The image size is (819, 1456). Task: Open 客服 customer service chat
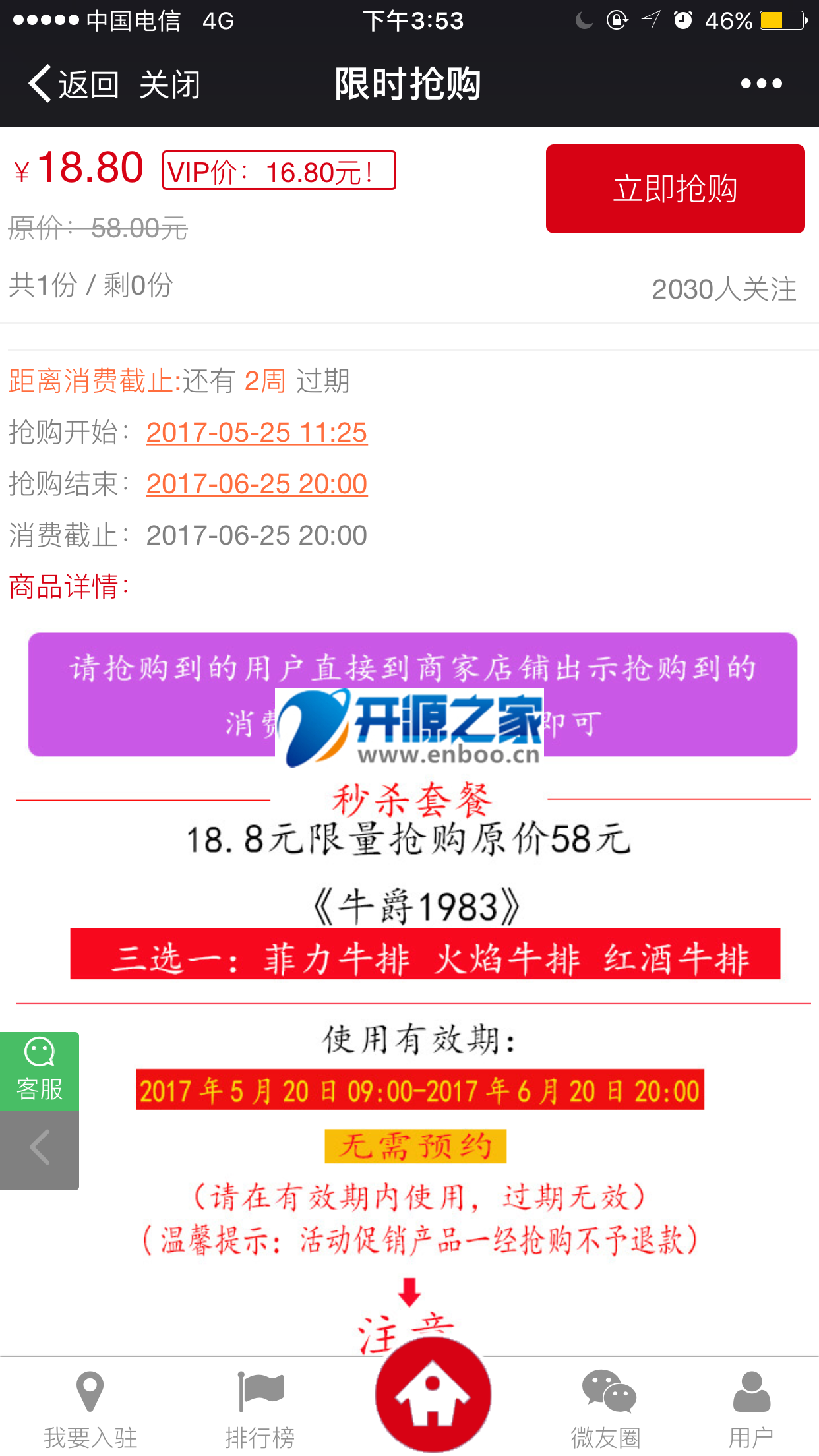[x=40, y=1071]
